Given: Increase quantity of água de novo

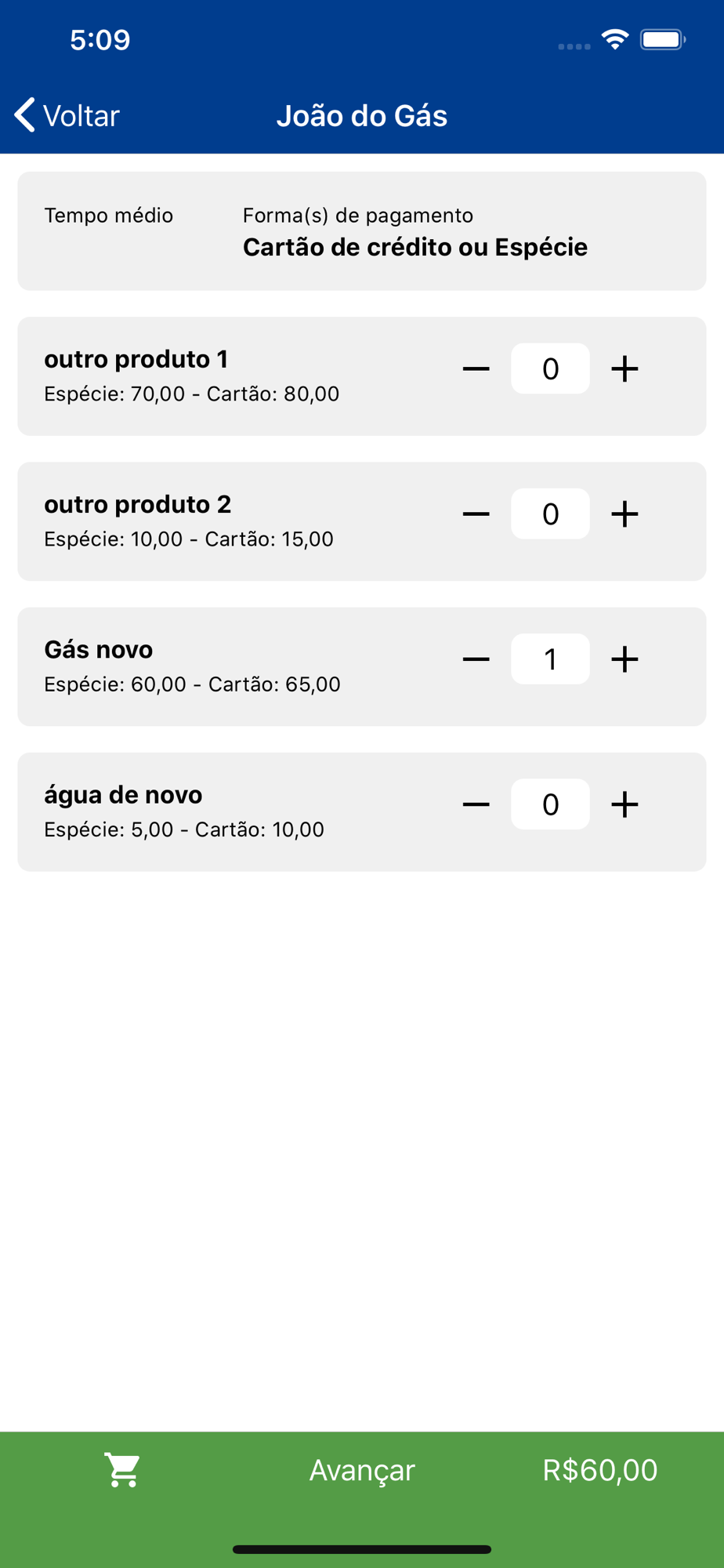Looking at the screenshot, I should point(624,804).
